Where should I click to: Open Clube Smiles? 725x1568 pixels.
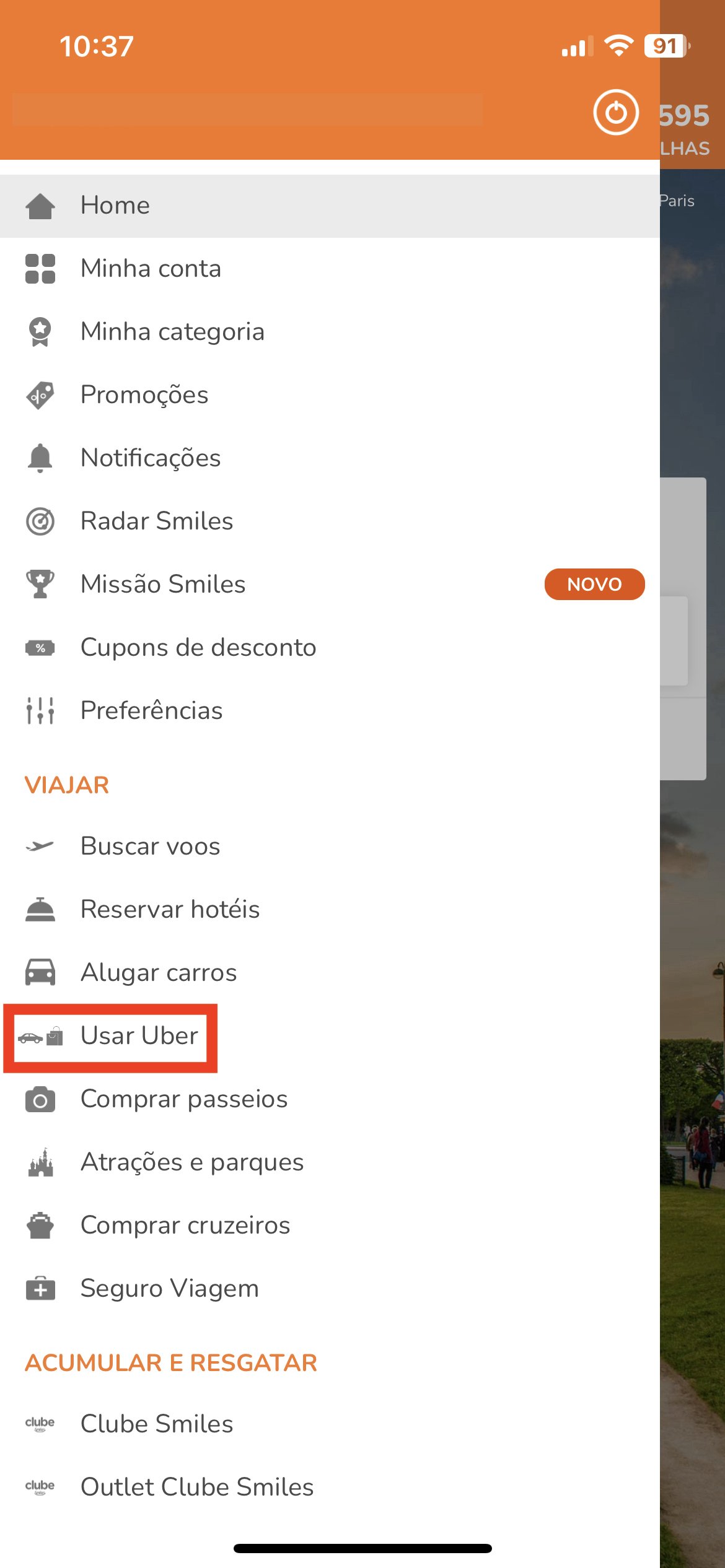pos(330,1424)
